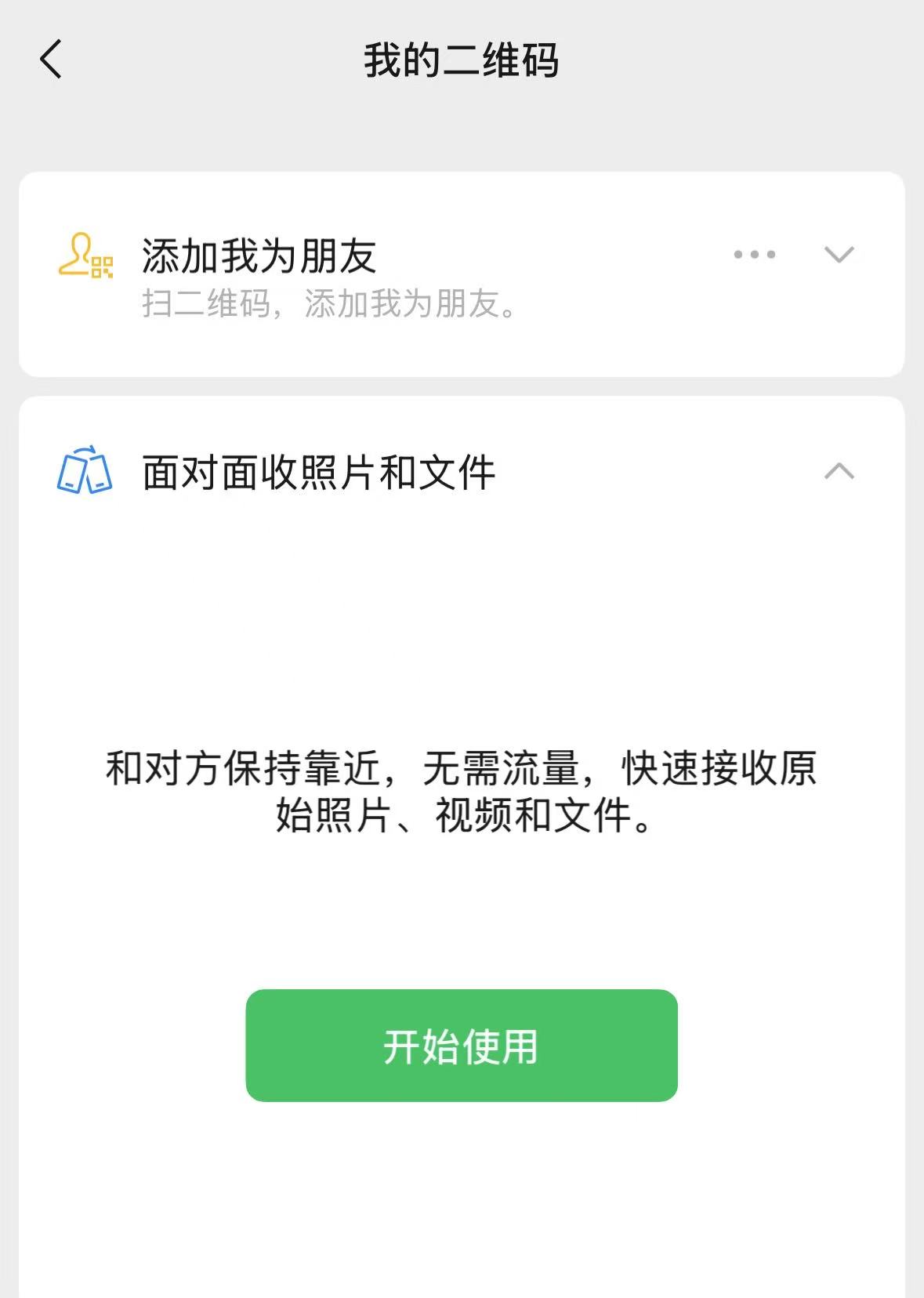Screen dimensions: 924x1298
Task: Expand the 添加我为朋友 section
Action: [839, 255]
